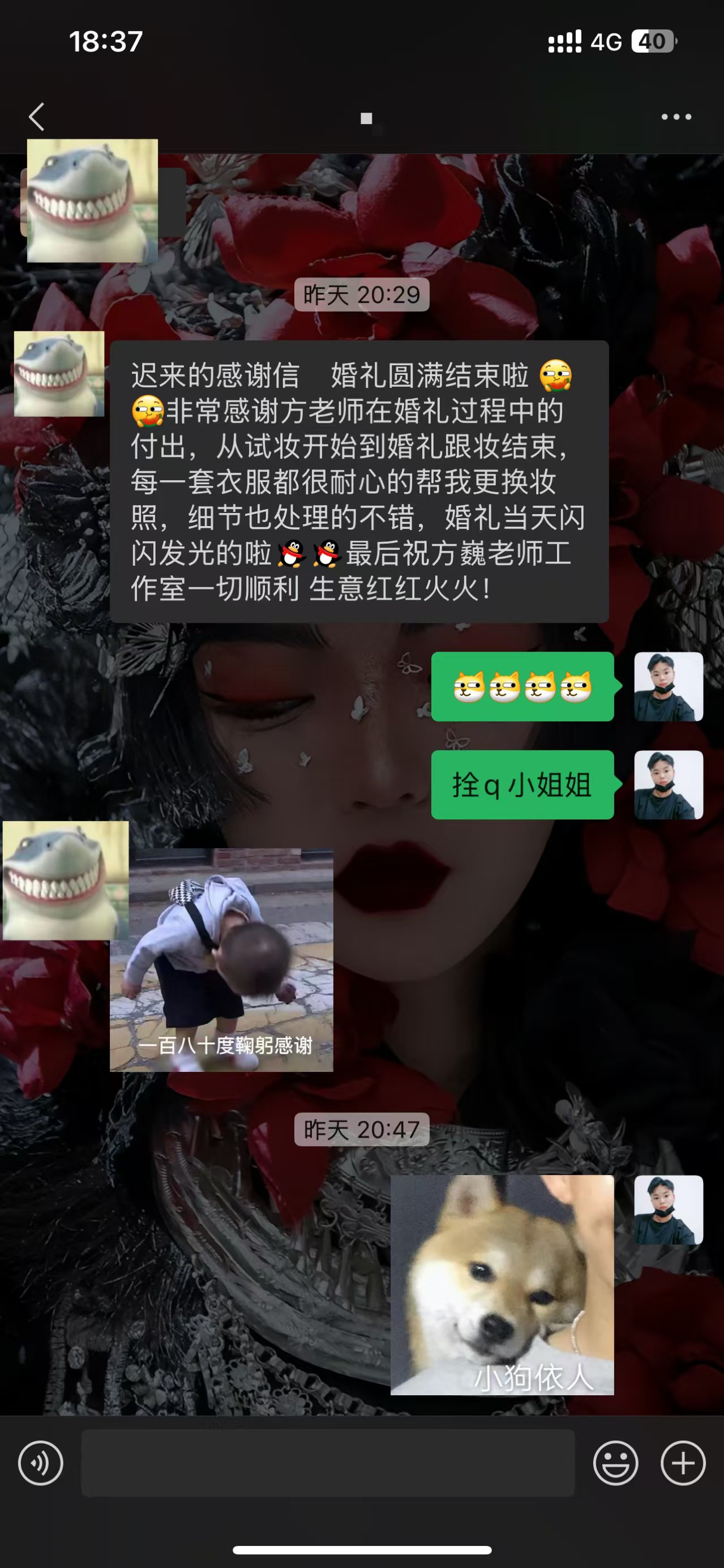Go back to the chat list
The height and width of the screenshot is (1568, 724).
[x=36, y=116]
